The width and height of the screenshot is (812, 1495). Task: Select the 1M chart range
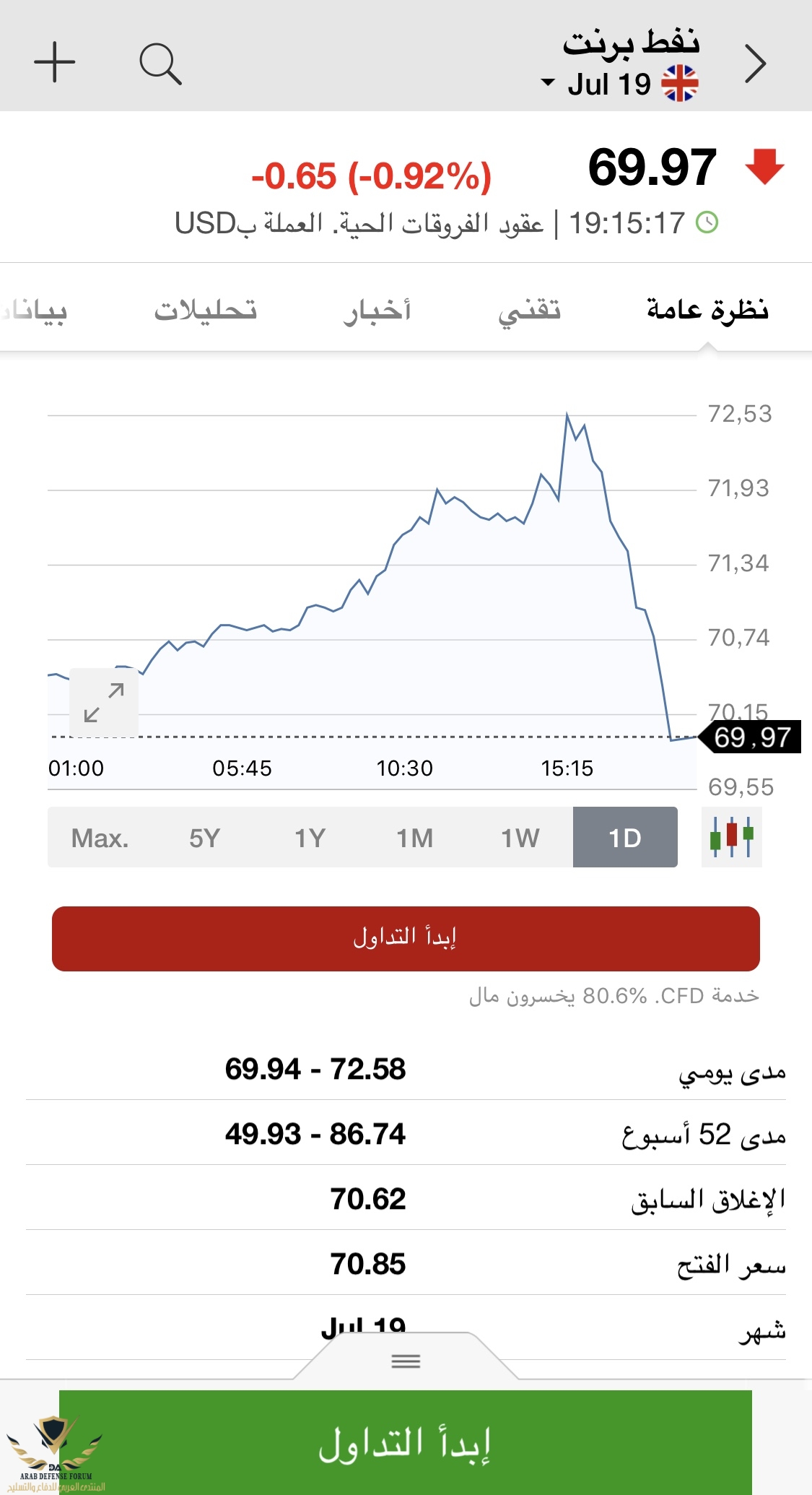(415, 838)
